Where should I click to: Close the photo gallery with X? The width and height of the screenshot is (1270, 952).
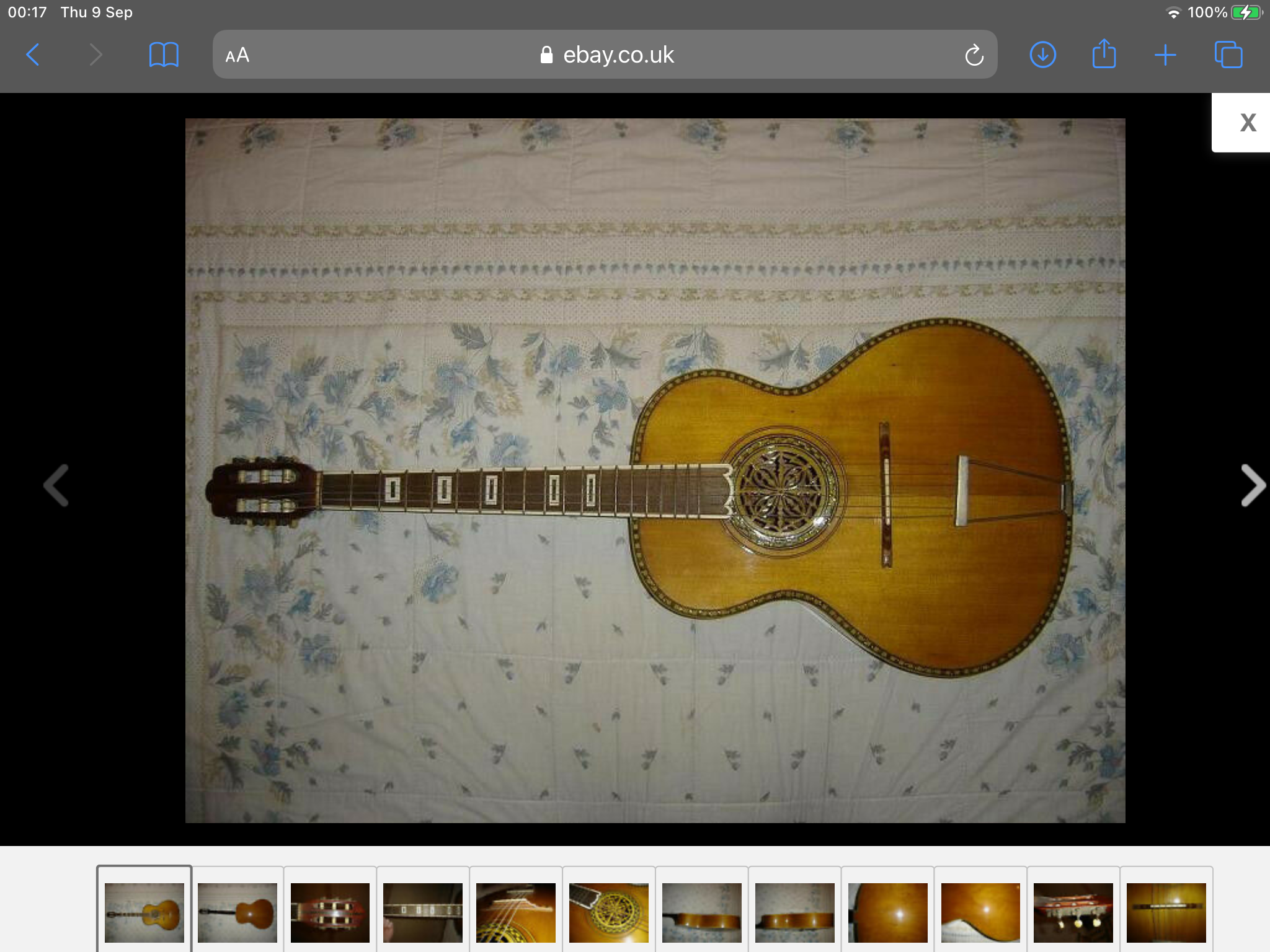[1247, 123]
